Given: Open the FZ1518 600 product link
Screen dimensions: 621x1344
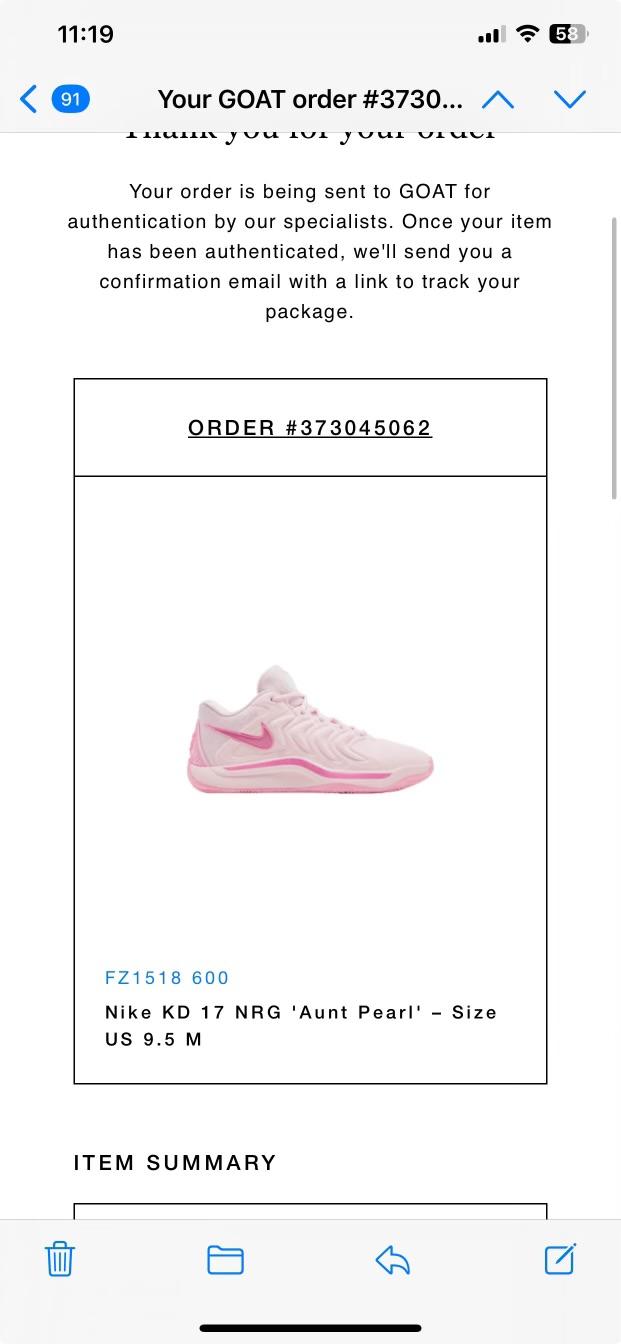Looking at the screenshot, I should (x=167, y=978).
